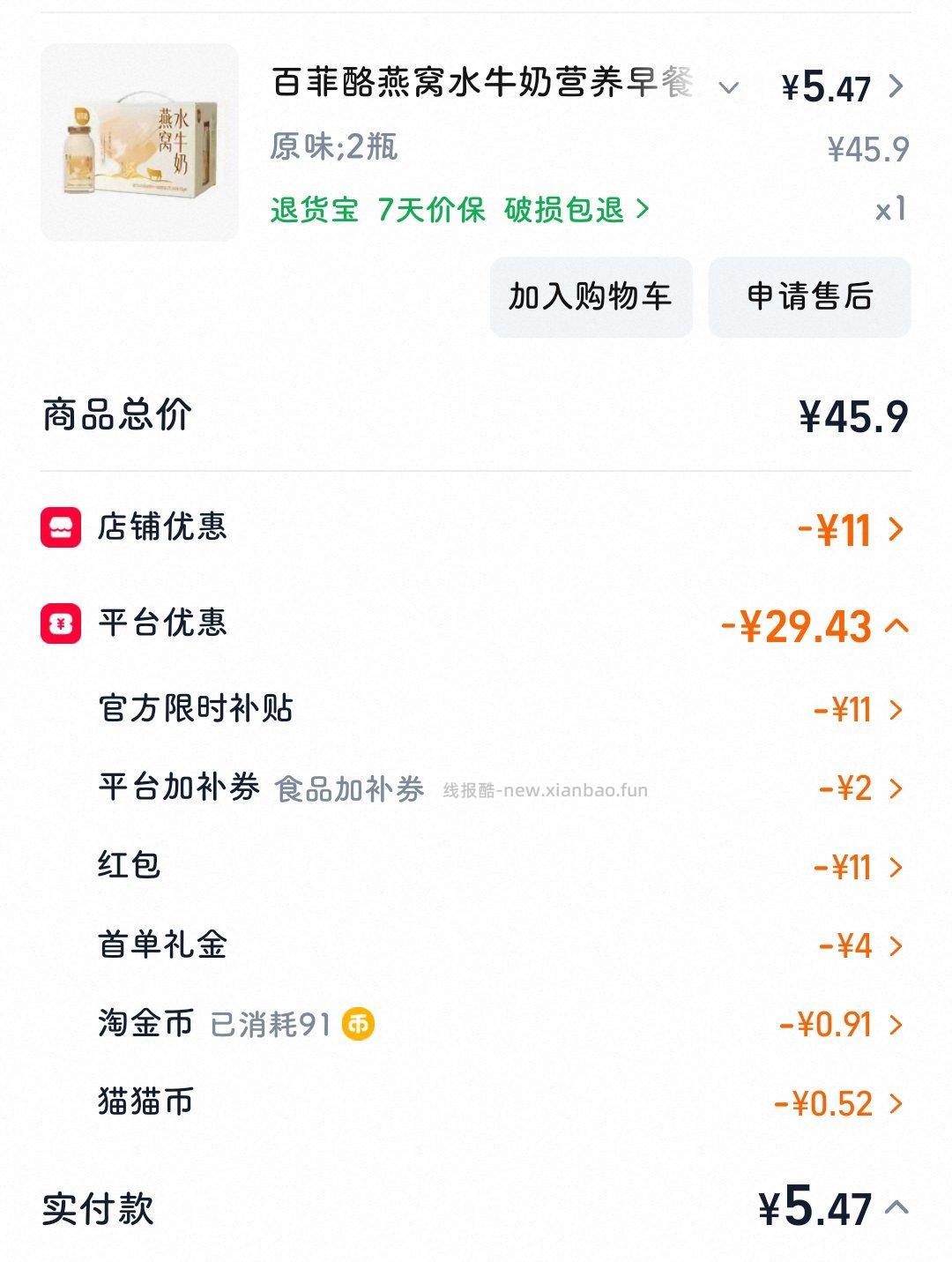The width and height of the screenshot is (952, 1262).
Task: Click the ¥5.47 price arrow at top
Action: [897, 88]
